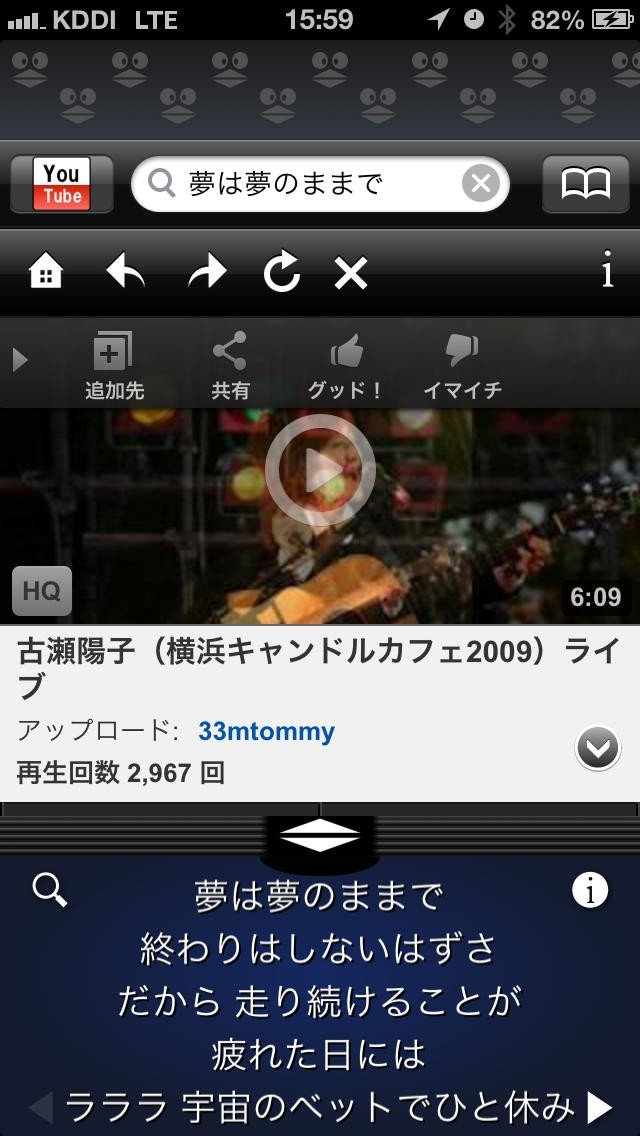Tap the YouTube button
This screenshot has height=1136, width=640.
(61, 184)
